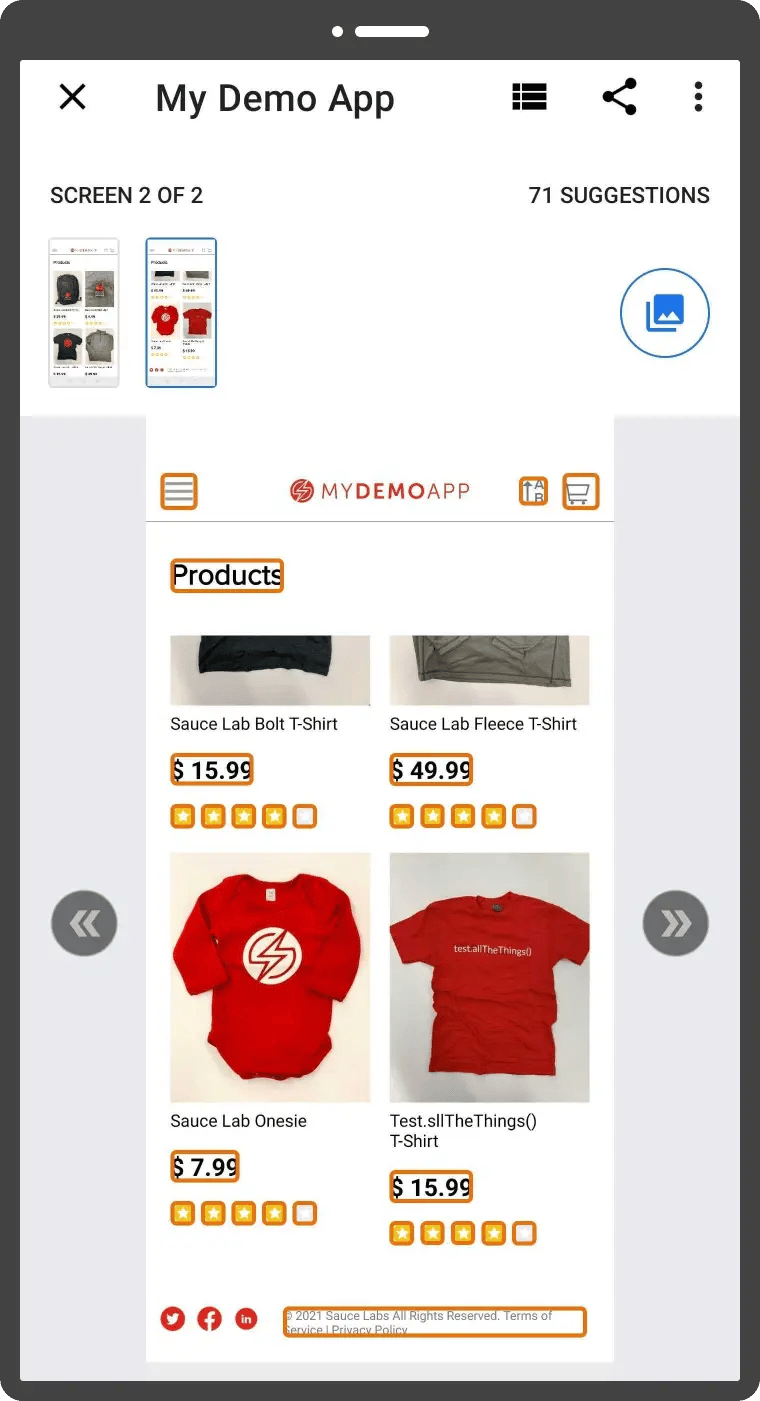Switch to the list view of suggestions
Image resolution: width=760 pixels, height=1401 pixels.
coord(529,97)
